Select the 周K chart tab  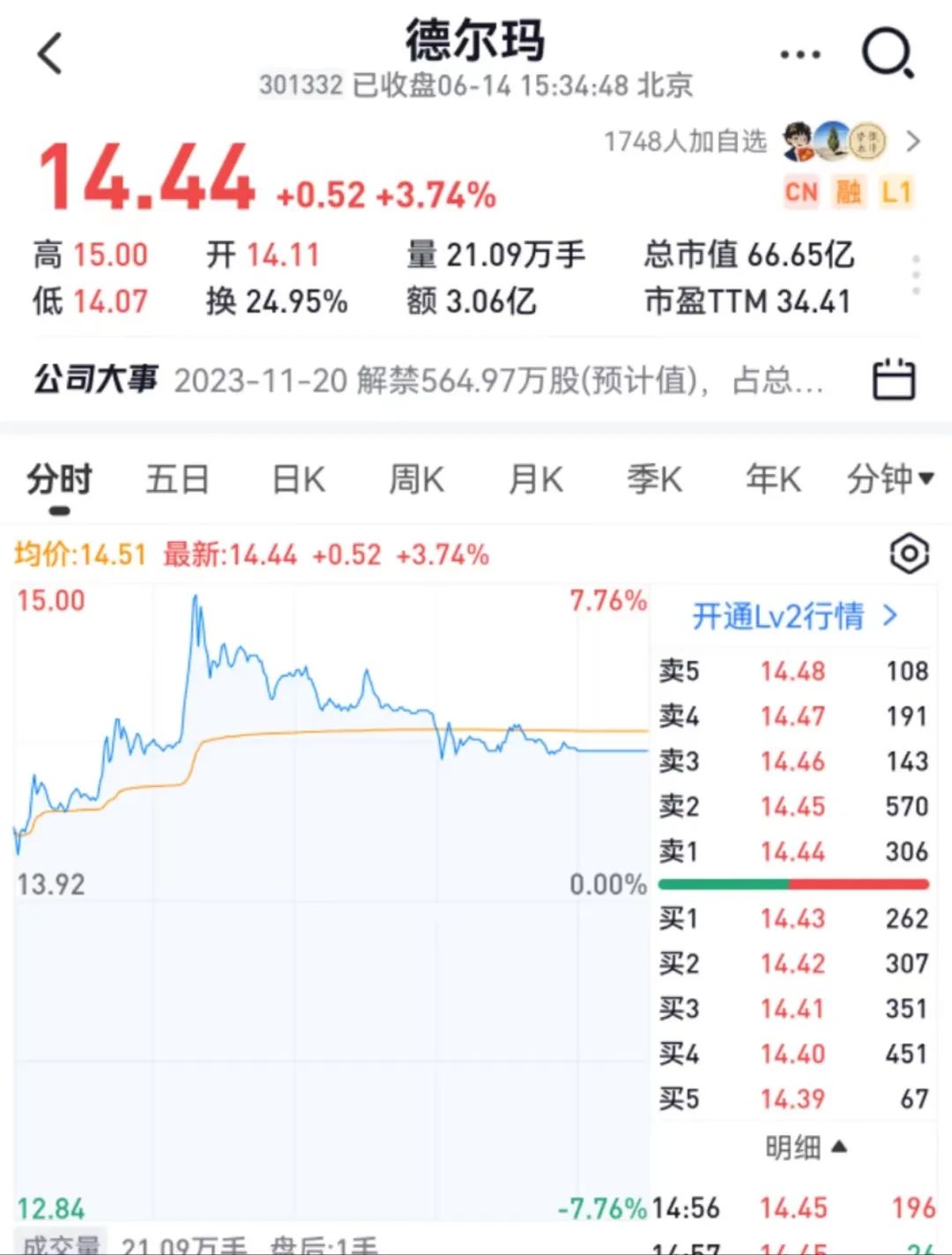coord(417,480)
